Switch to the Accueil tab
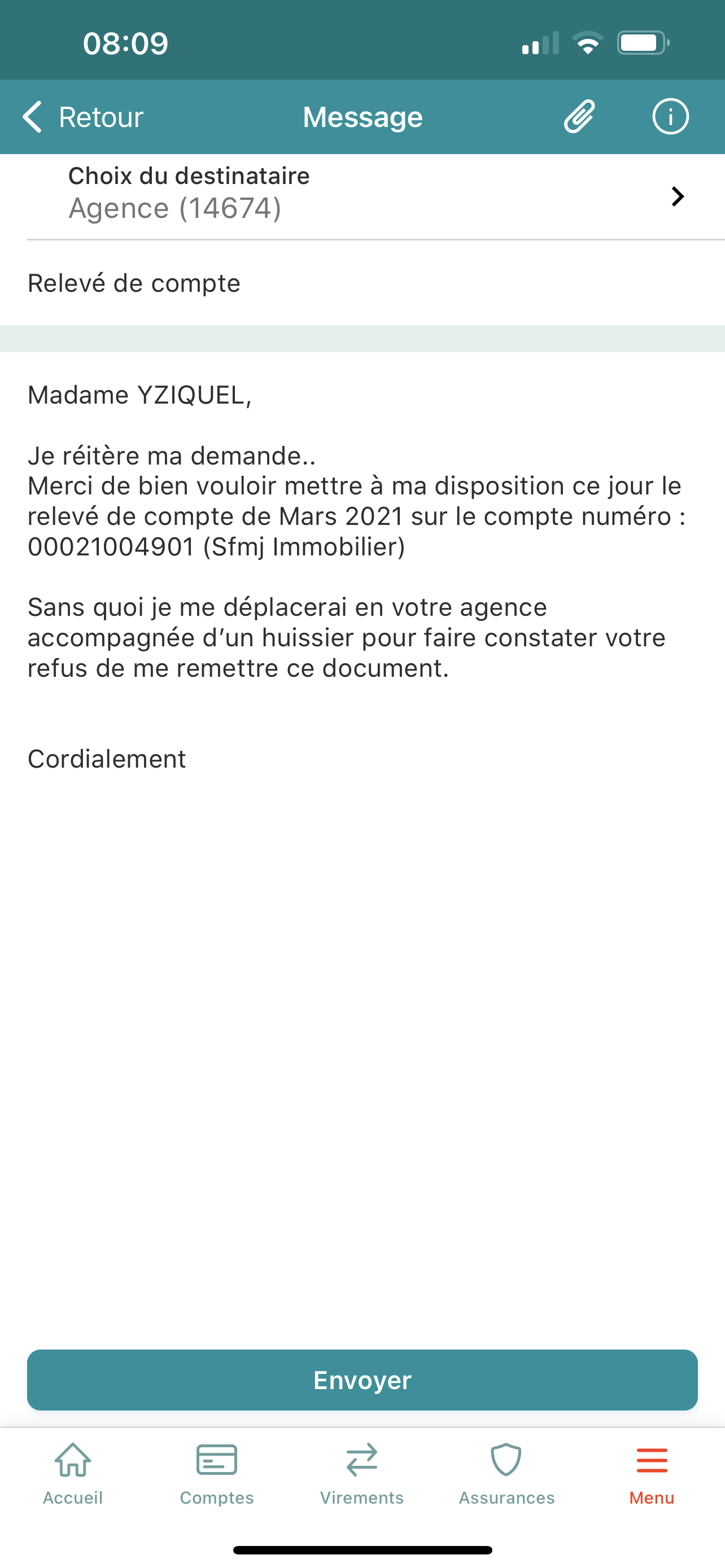This screenshot has height=1568, width=725. click(73, 1474)
